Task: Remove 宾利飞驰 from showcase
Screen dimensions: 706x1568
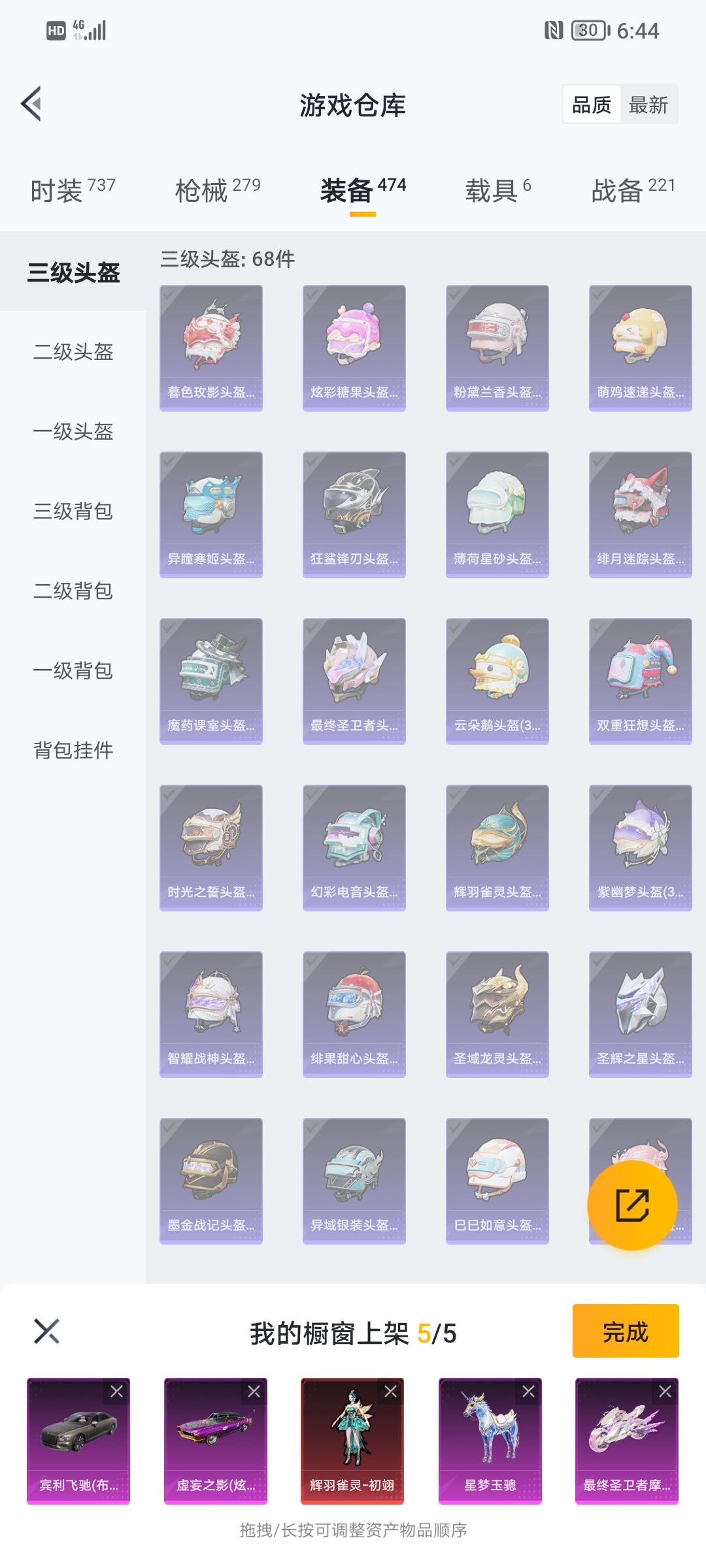Action: pyautogui.click(x=117, y=1392)
